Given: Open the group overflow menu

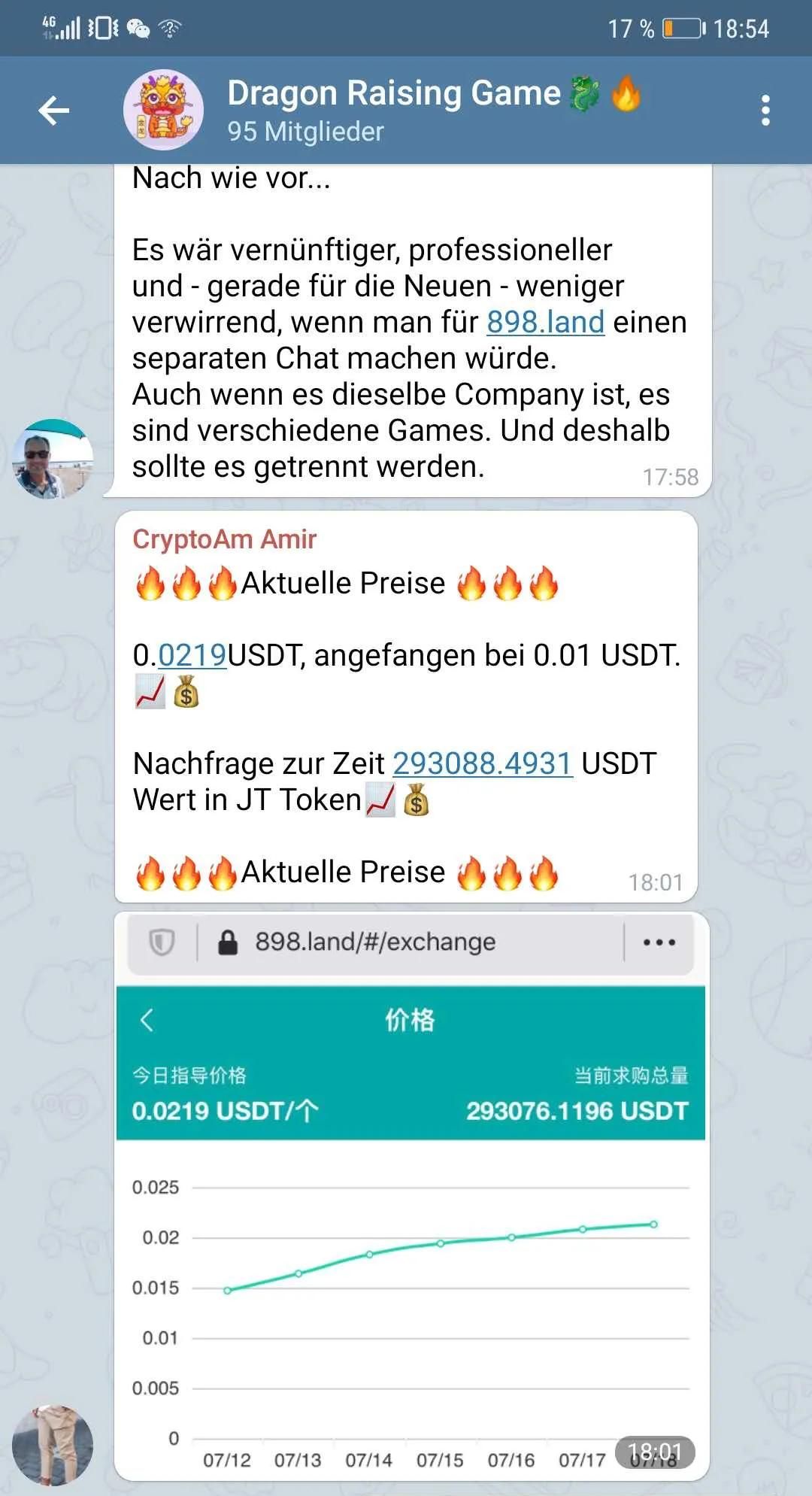Looking at the screenshot, I should point(765,111).
